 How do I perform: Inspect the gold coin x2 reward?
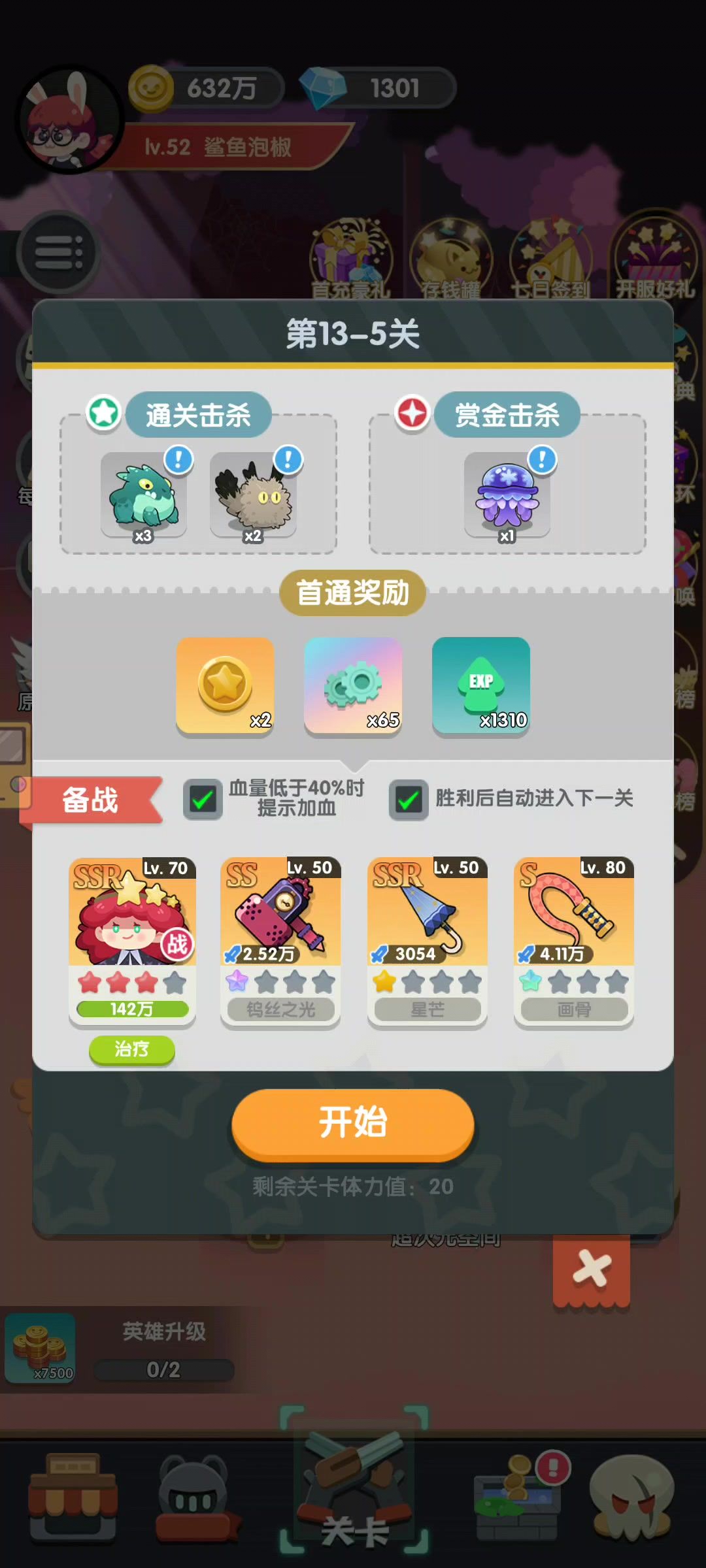click(225, 686)
